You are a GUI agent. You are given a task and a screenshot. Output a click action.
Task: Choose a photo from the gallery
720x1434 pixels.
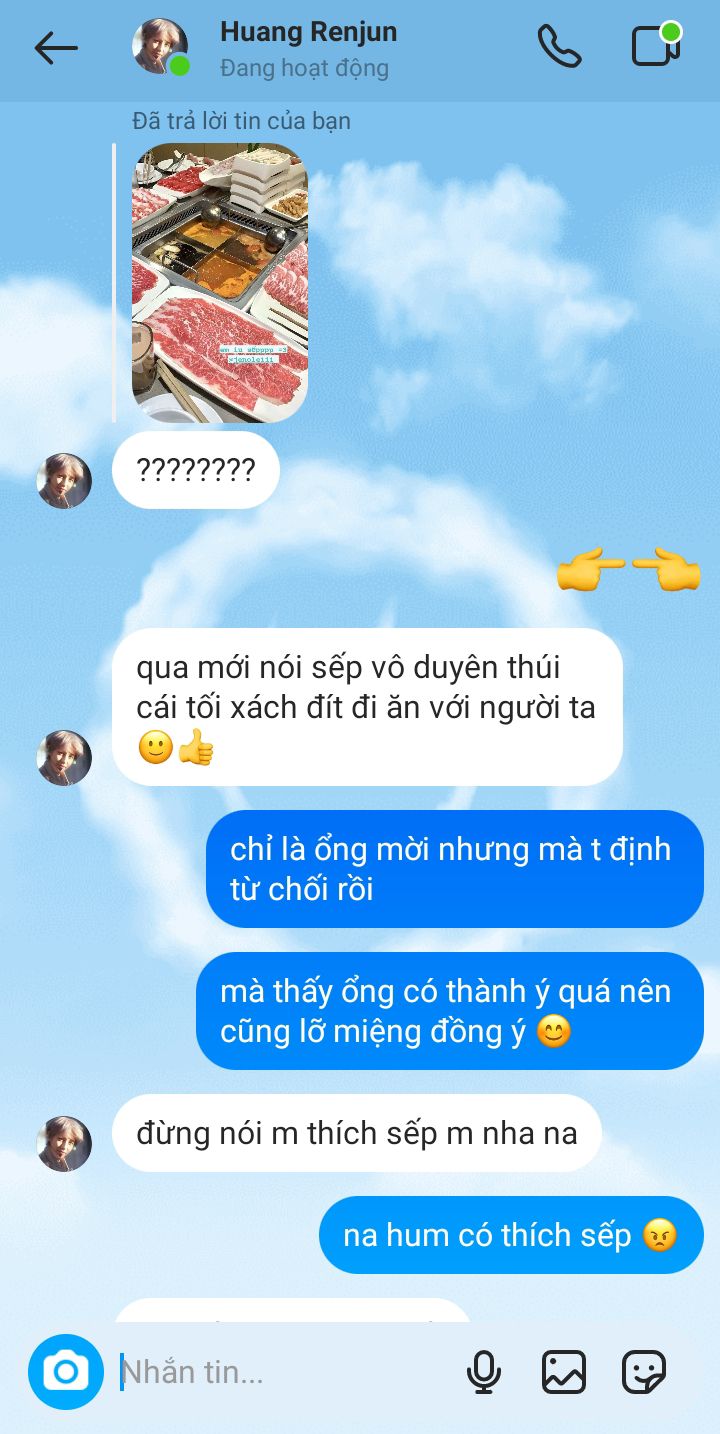(564, 1372)
